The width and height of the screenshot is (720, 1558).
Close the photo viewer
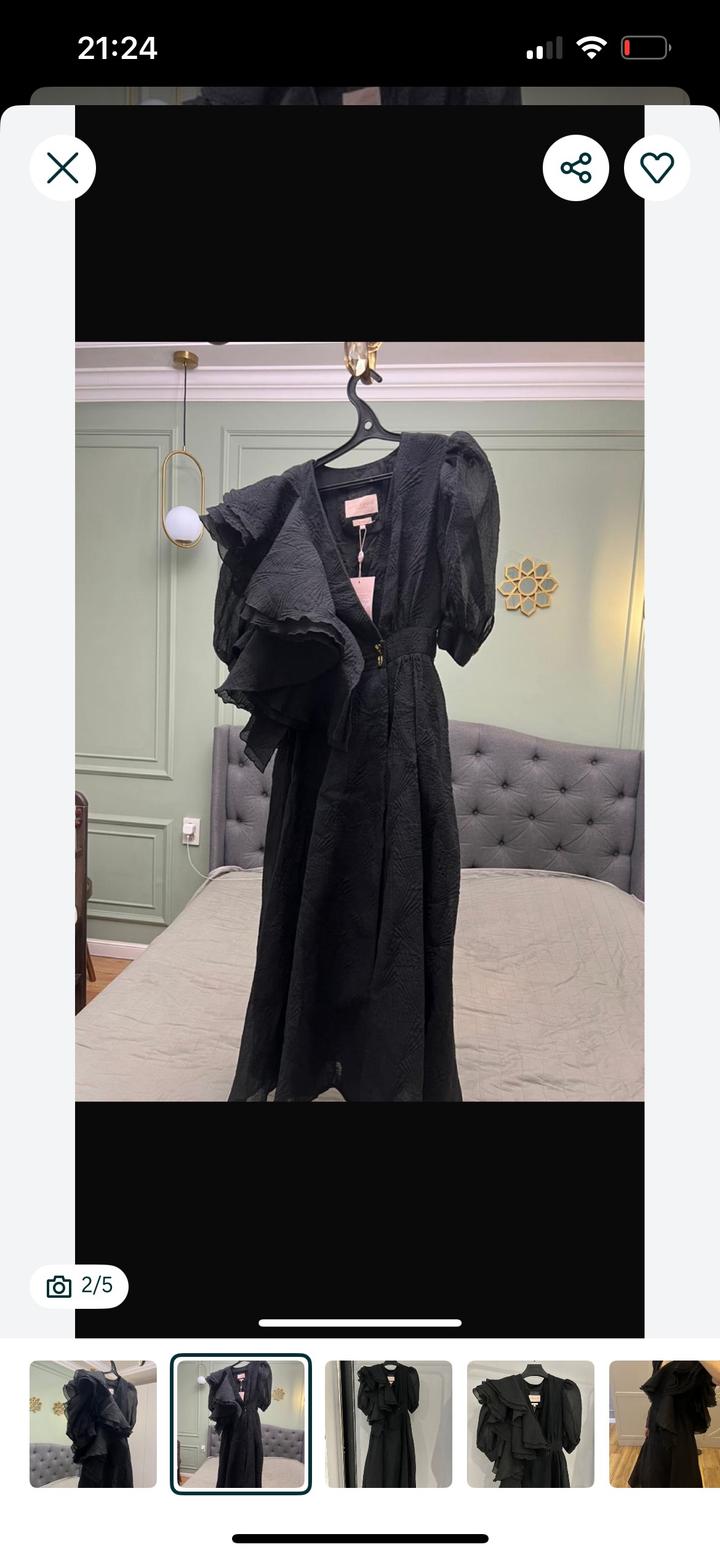point(62,168)
